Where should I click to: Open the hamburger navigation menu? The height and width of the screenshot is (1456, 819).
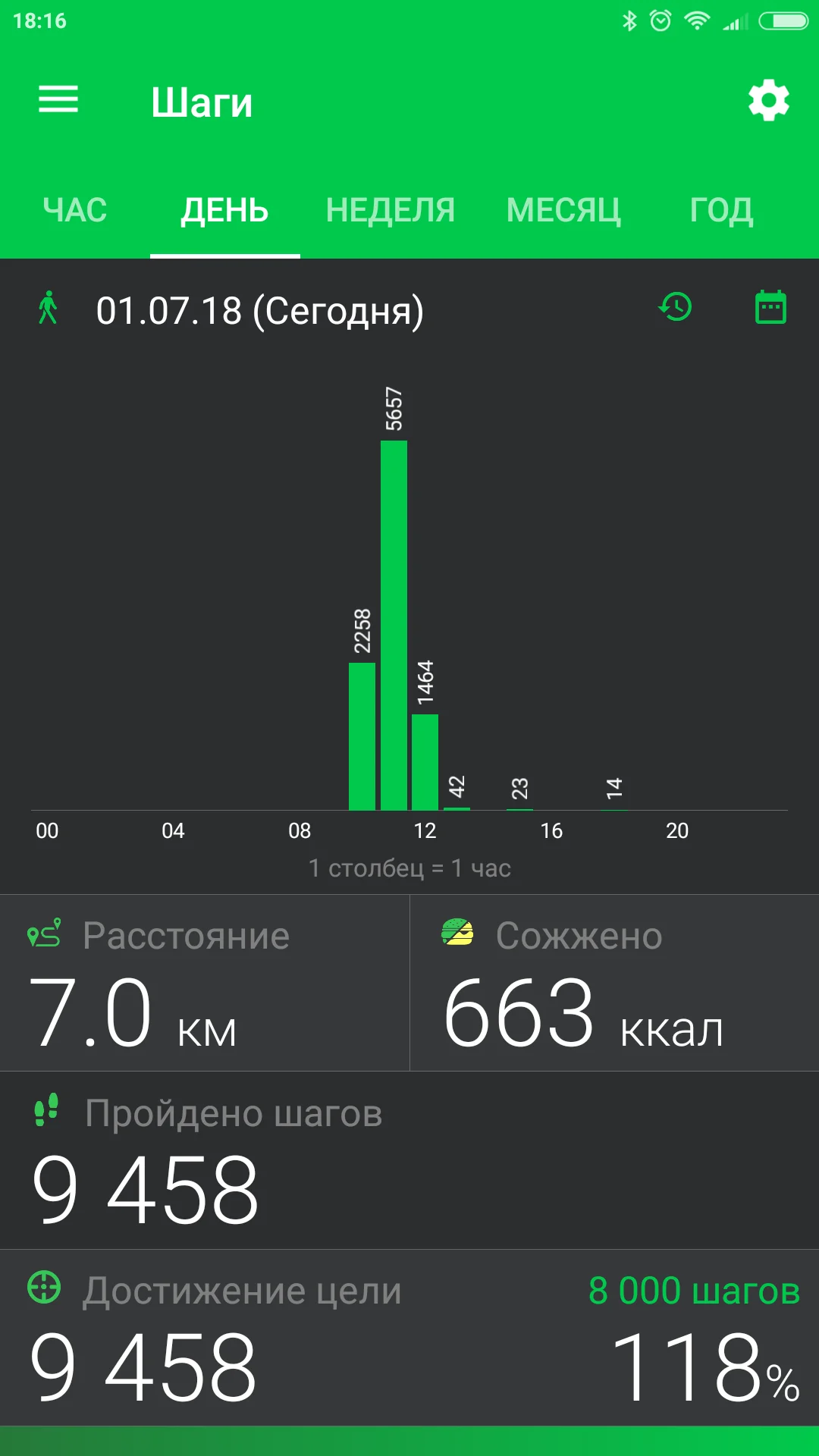tap(58, 100)
